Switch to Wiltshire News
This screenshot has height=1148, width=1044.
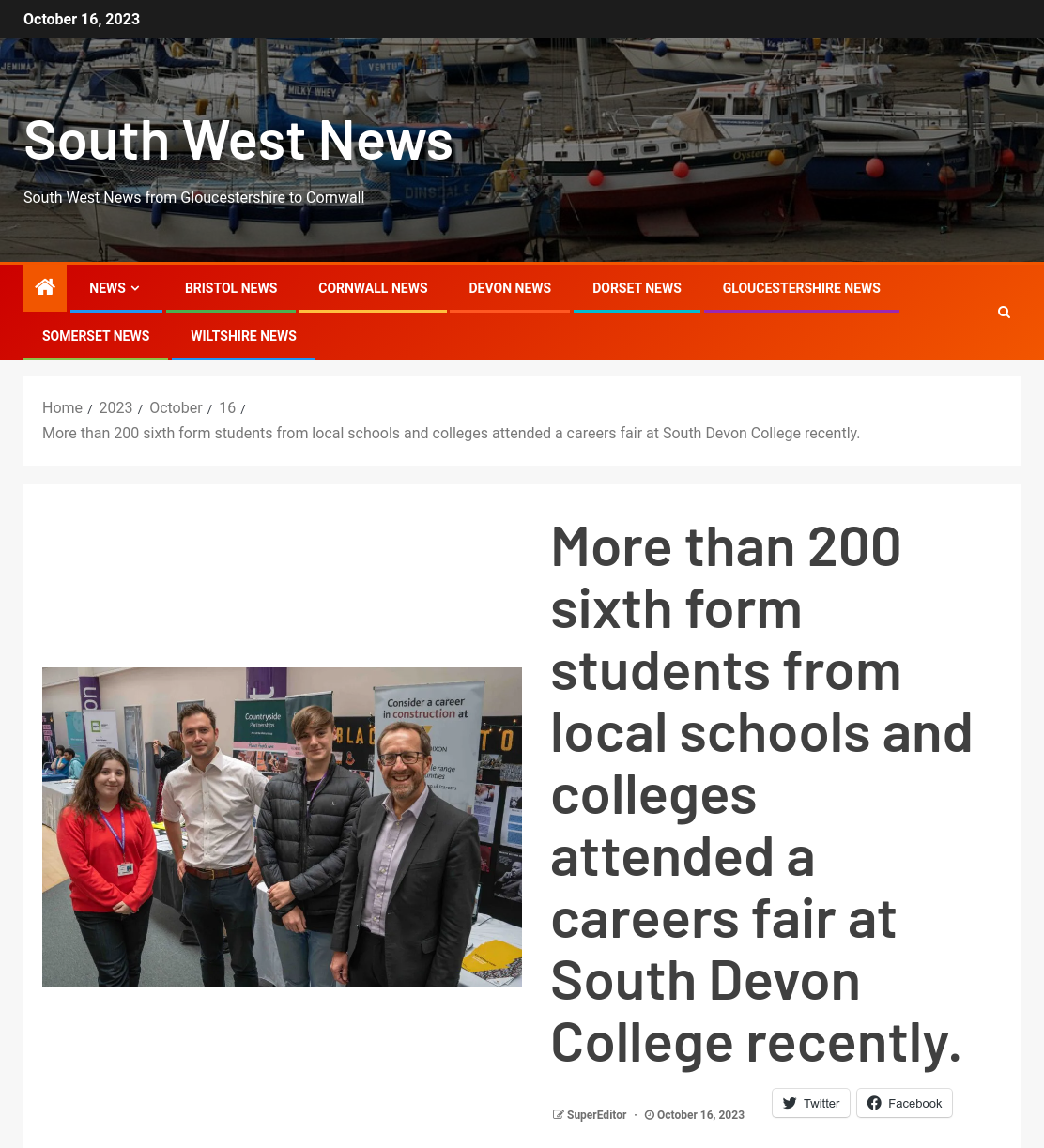pyautogui.click(x=243, y=336)
